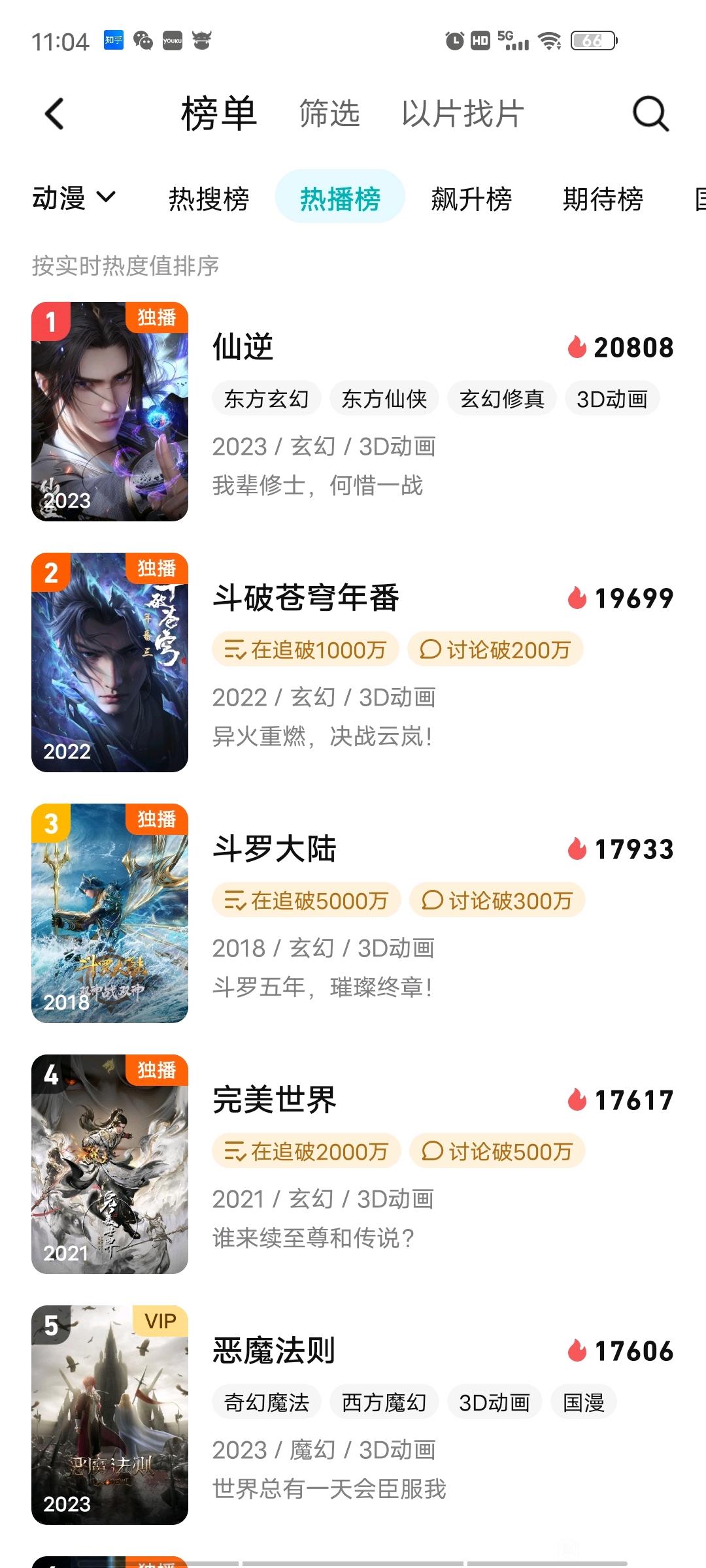
Task: Open the 仙逆 poster thumbnail
Action: 110,412
